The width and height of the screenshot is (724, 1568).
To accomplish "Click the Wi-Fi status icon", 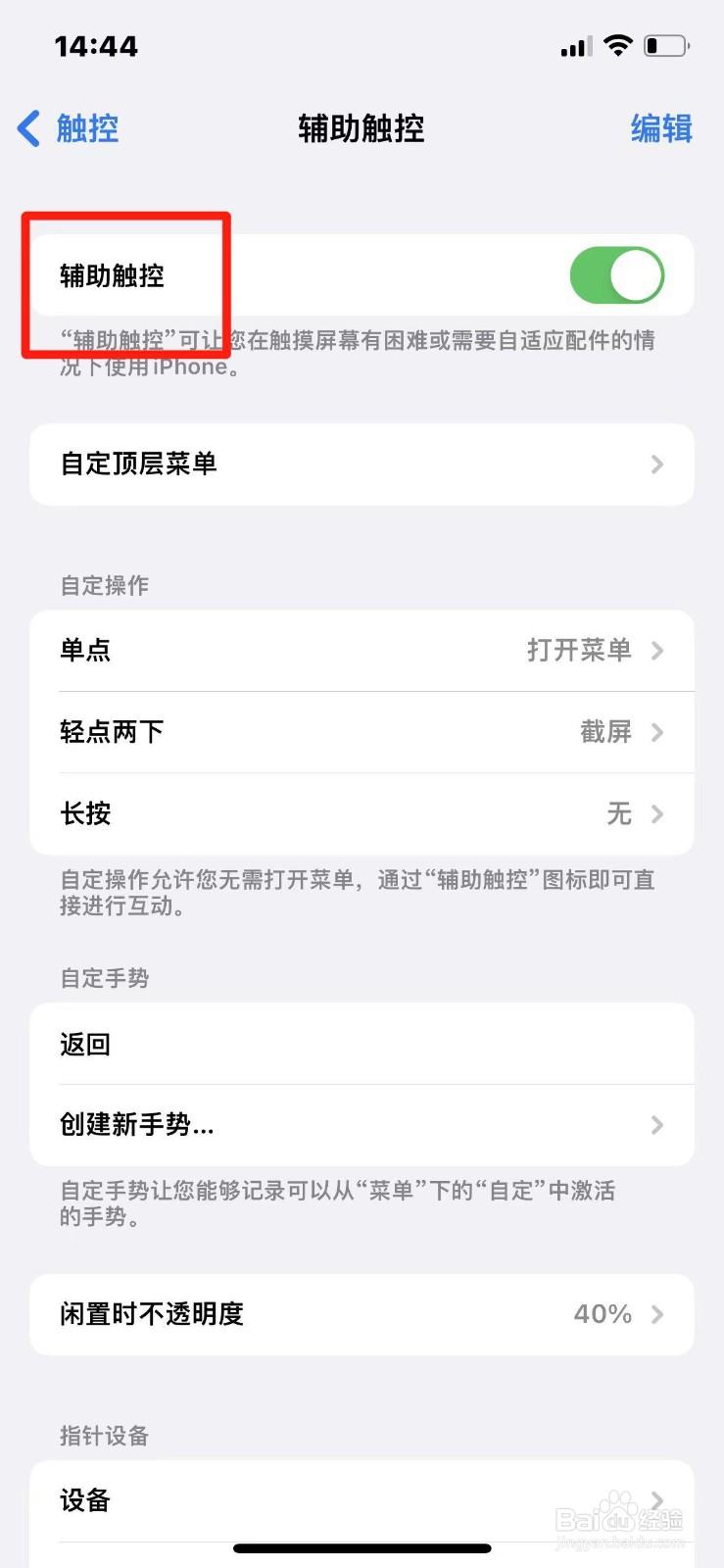I will 619,44.
